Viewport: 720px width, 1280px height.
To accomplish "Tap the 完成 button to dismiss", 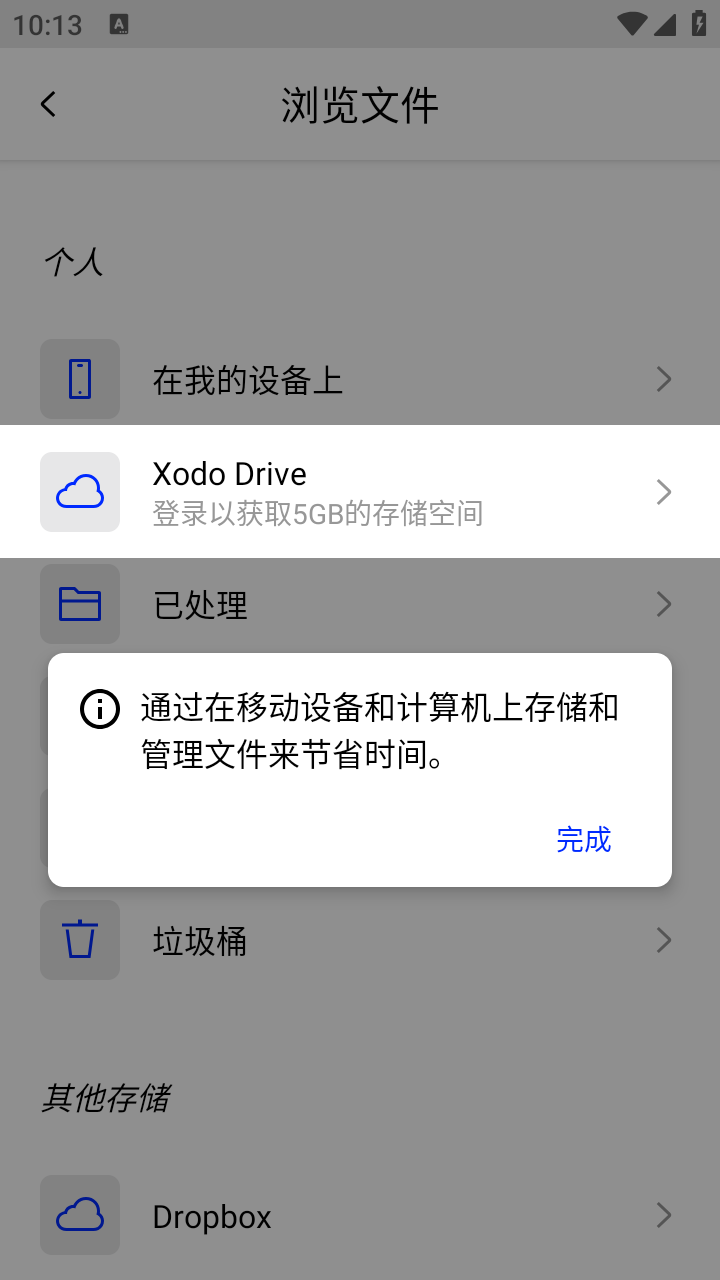I will (x=583, y=841).
